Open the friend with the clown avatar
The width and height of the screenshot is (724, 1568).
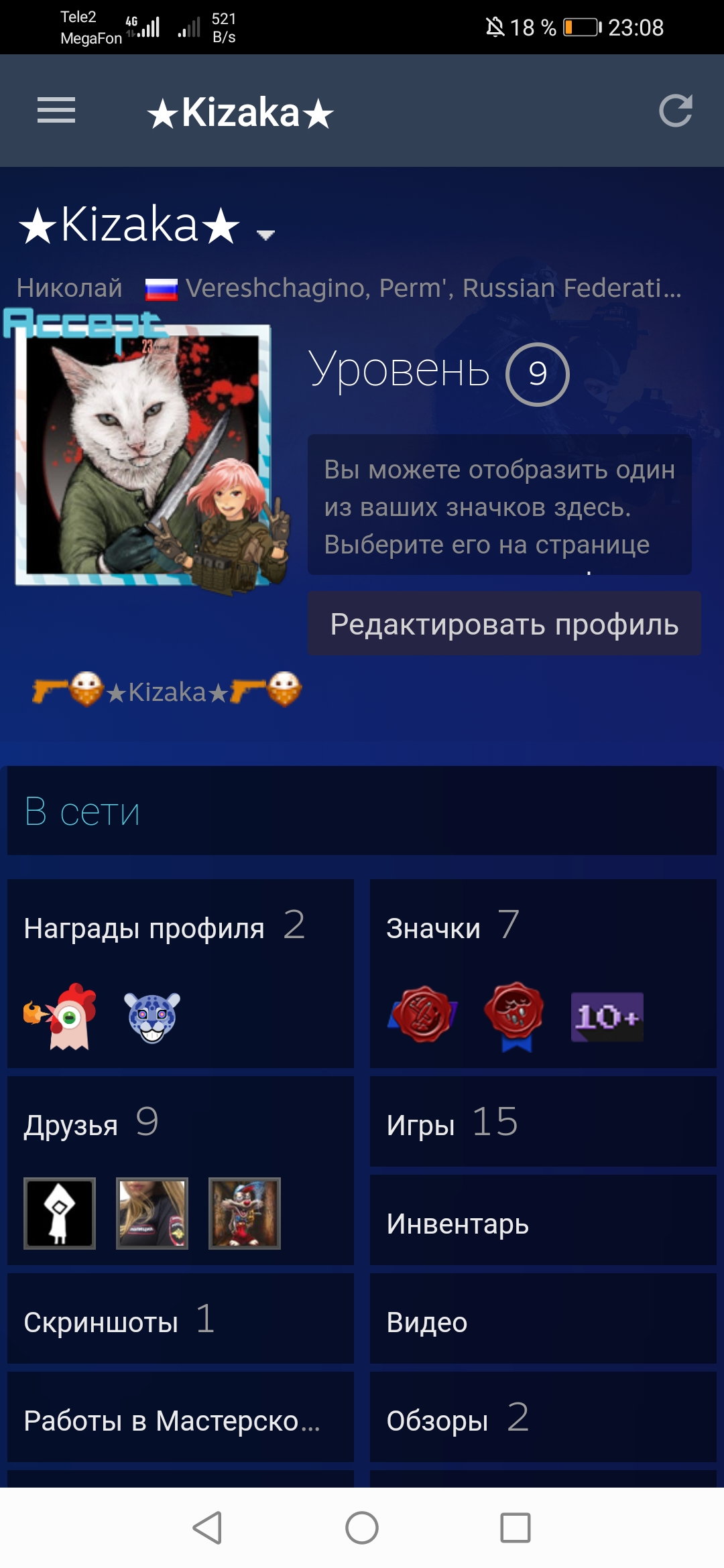[245, 1213]
